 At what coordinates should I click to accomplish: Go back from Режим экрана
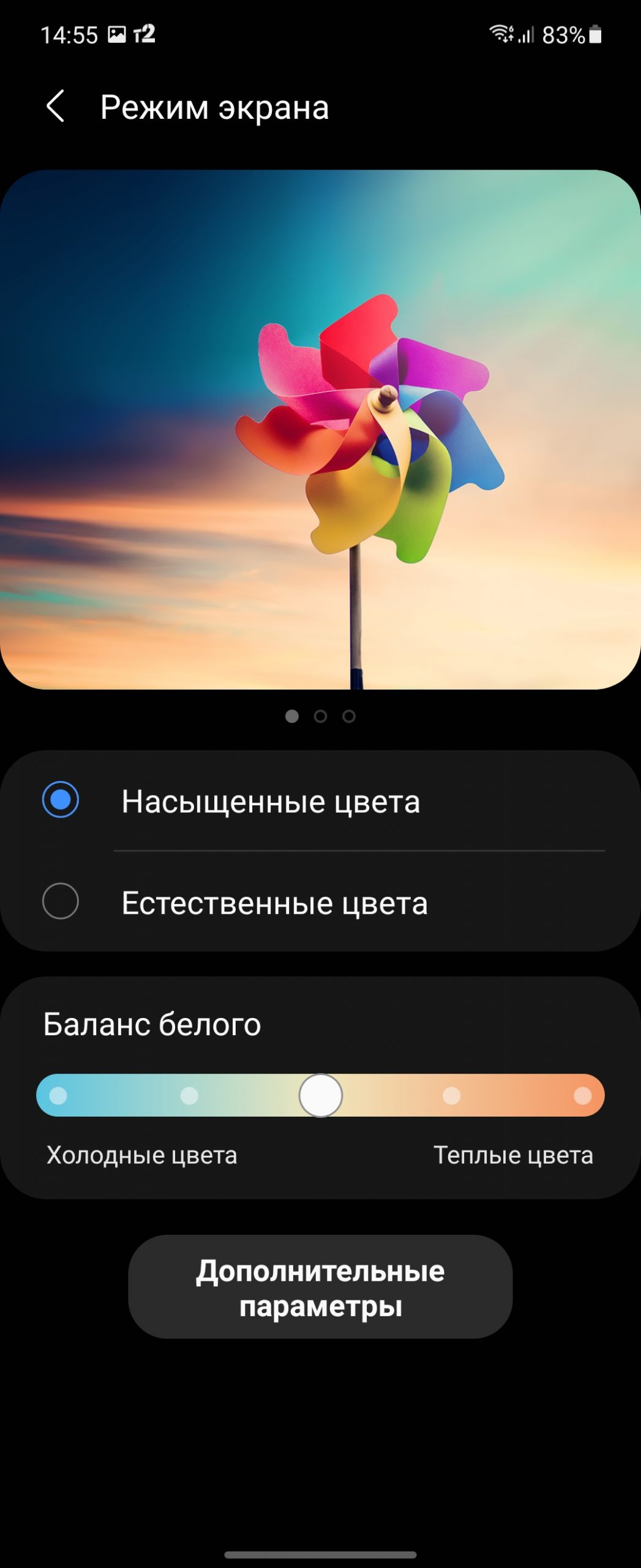click(56, 107)
